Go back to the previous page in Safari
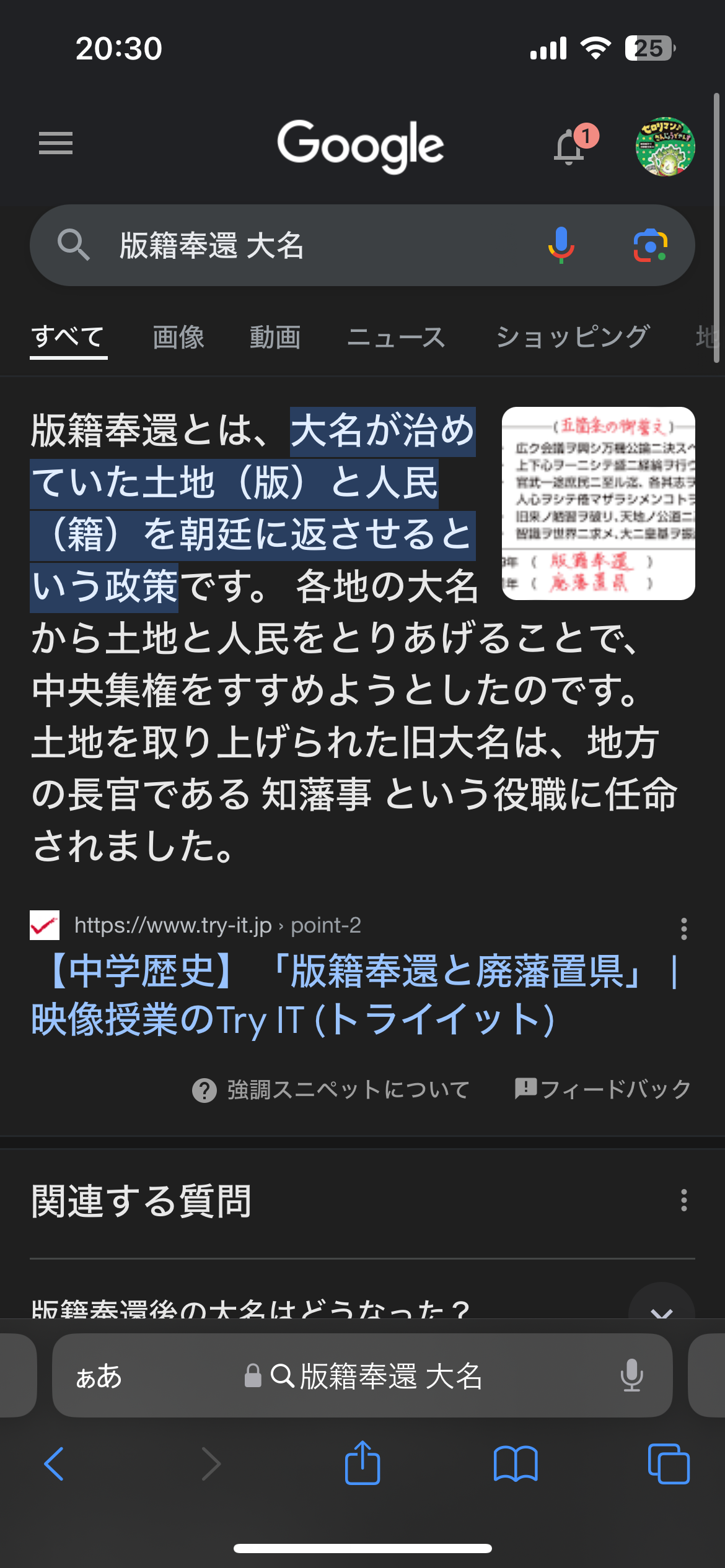Viewport: 725px width, 1568px height. [x=55, y=1464]
